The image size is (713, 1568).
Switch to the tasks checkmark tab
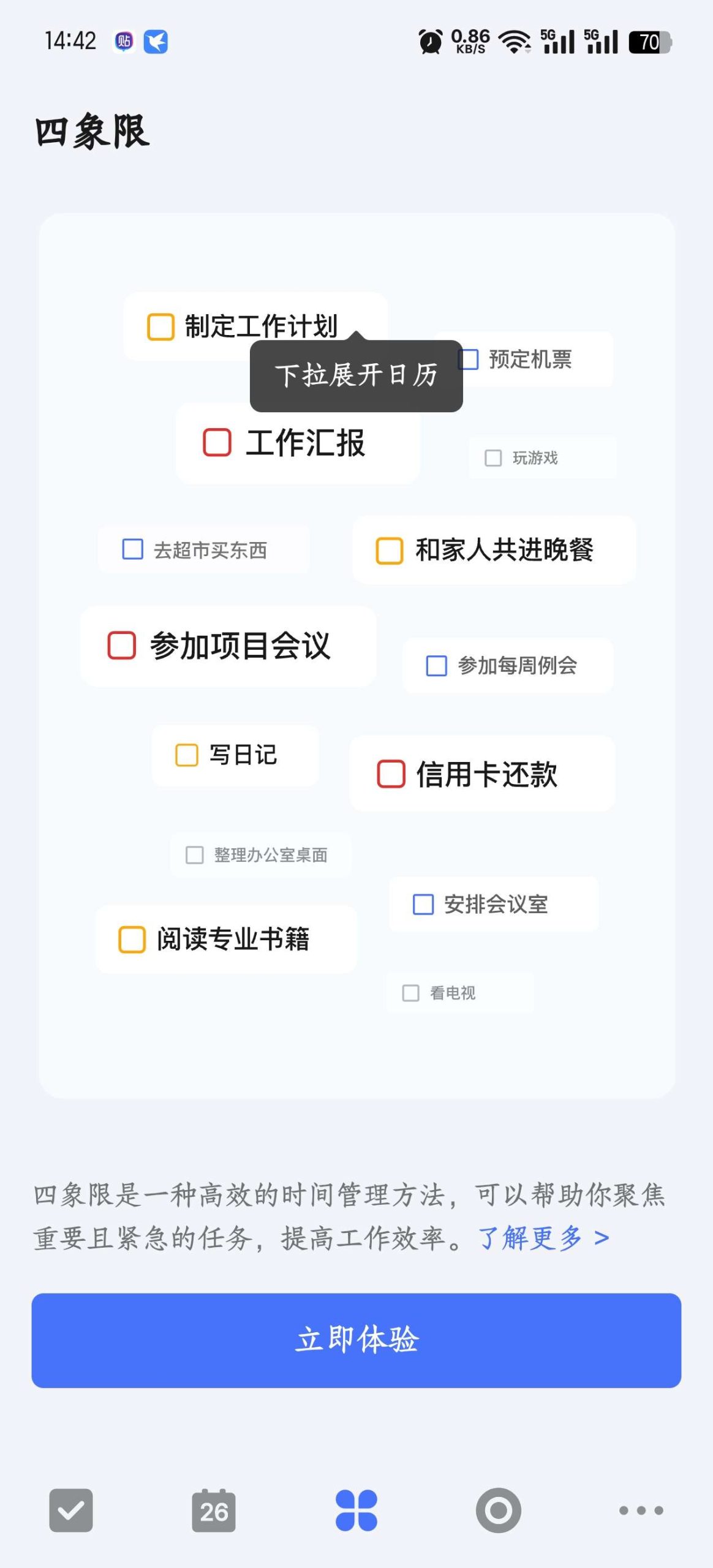(x=71, y=1510)
